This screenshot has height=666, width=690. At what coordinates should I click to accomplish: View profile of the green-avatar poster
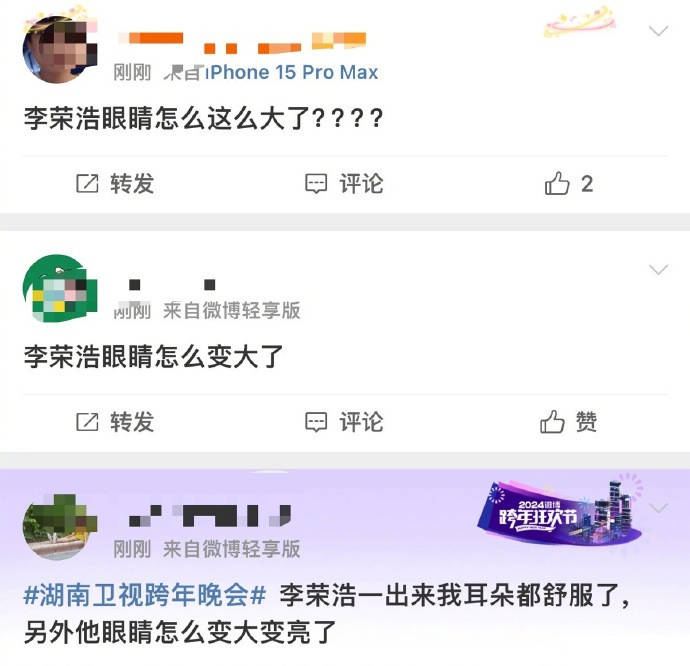(x=54, y=287)
